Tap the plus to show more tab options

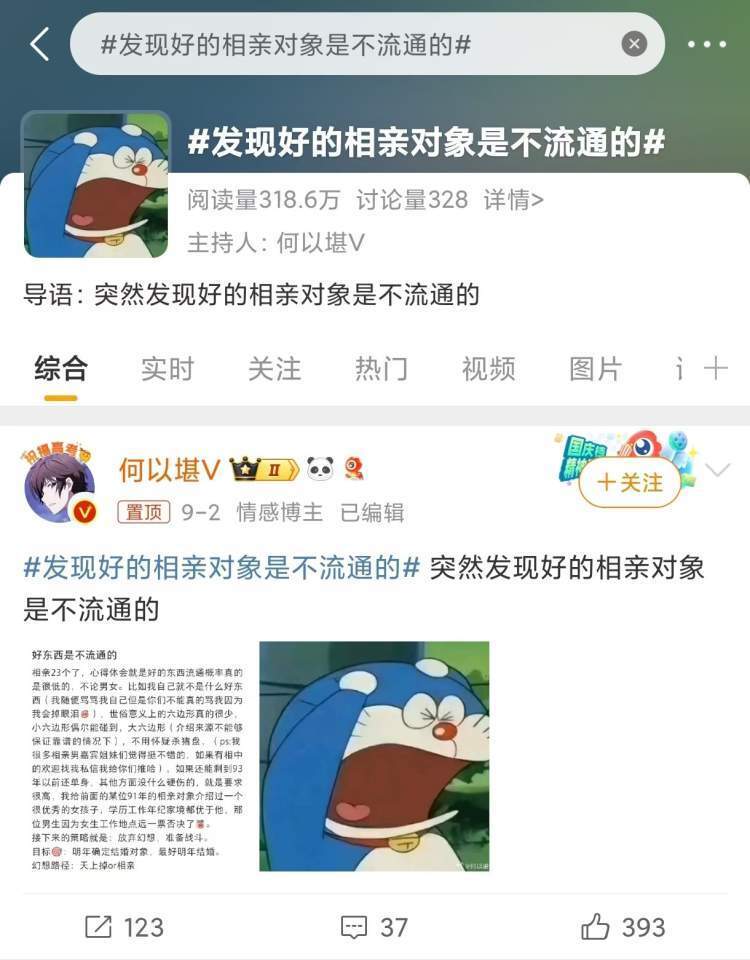tap(714, 369)
